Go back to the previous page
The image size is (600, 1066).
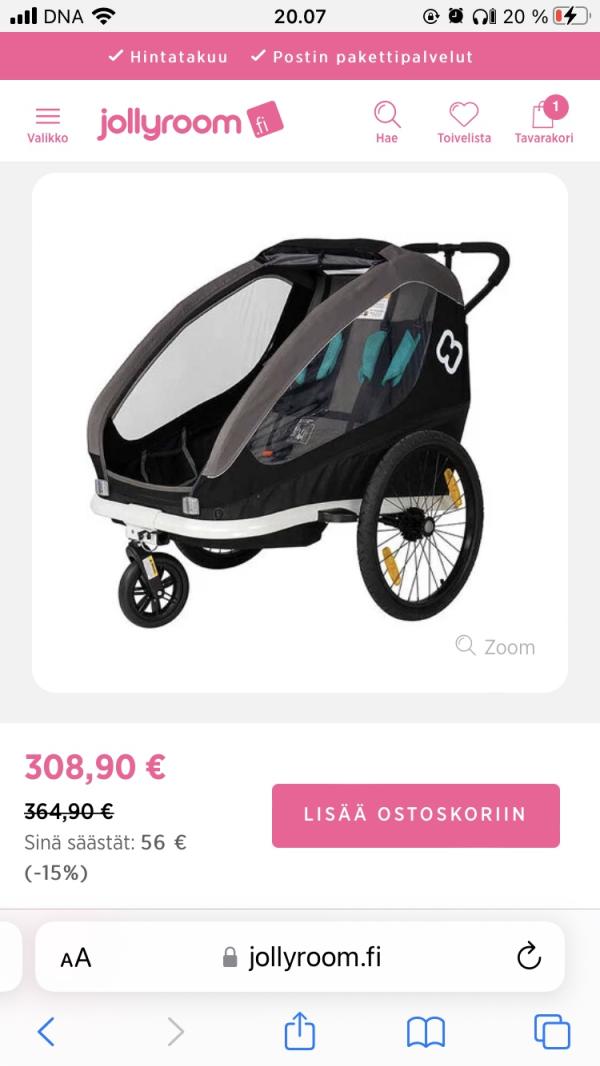point(46,1031)
